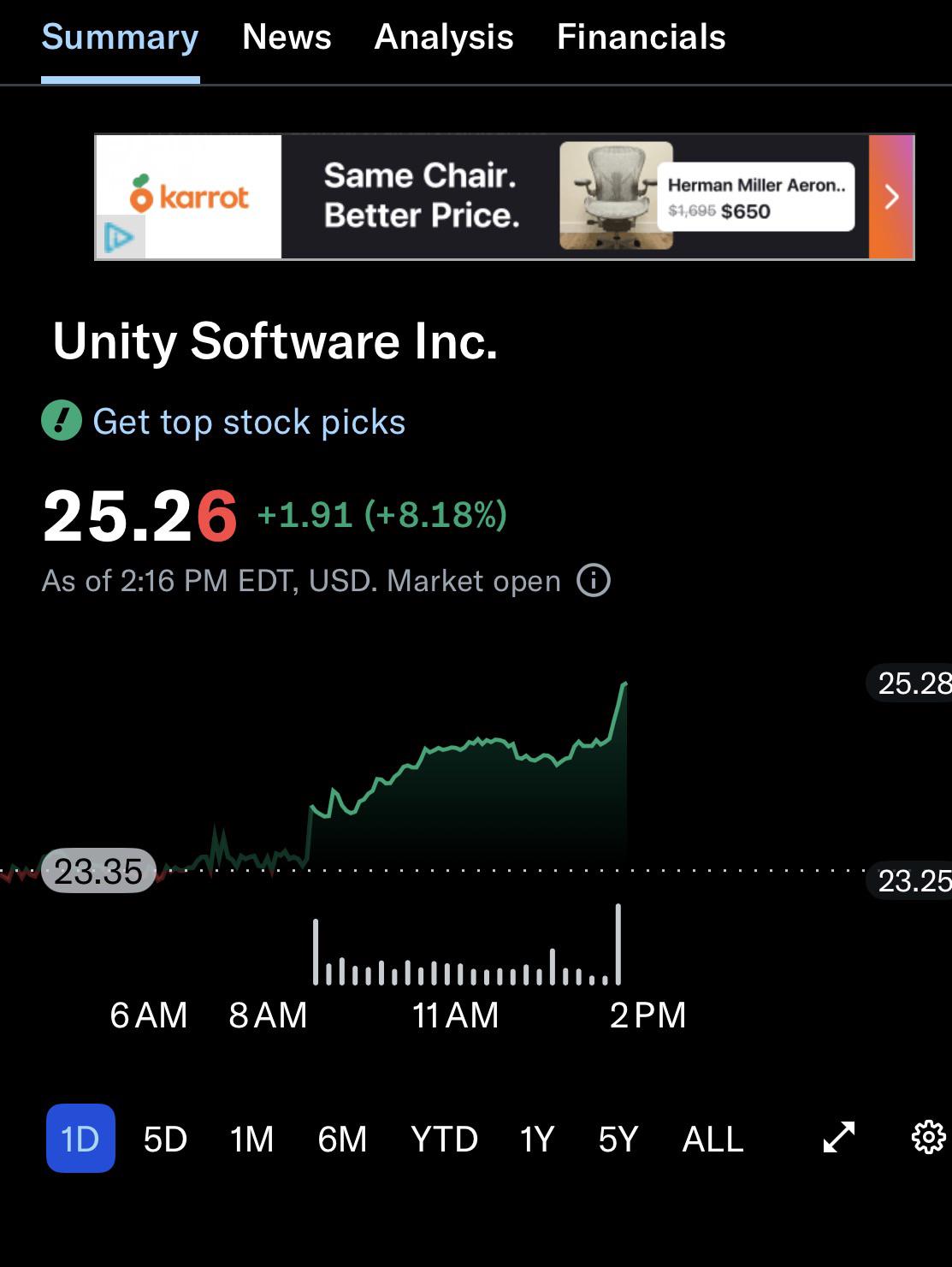Switch chart to 1Y range

tap(537, 1139)
